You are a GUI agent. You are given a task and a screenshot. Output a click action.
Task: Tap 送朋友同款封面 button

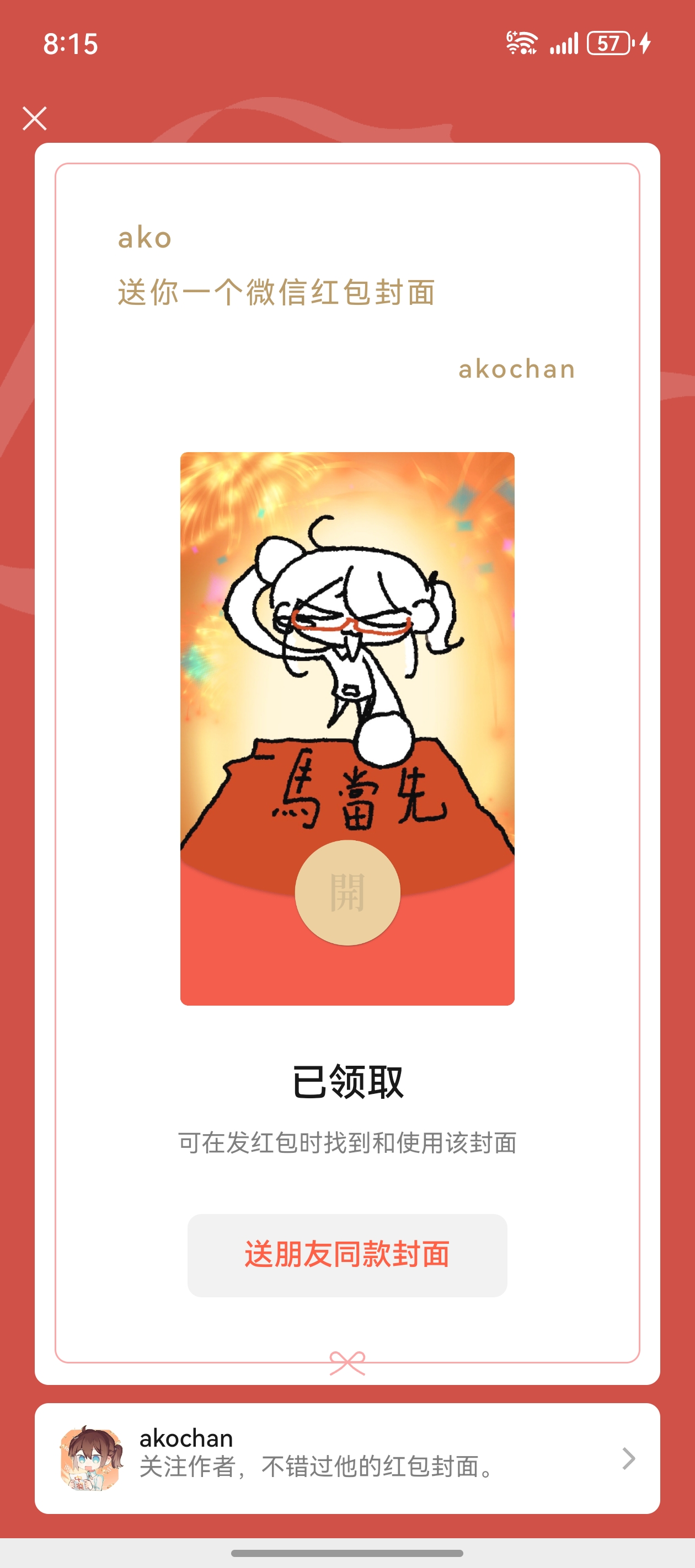point(347,1255)
